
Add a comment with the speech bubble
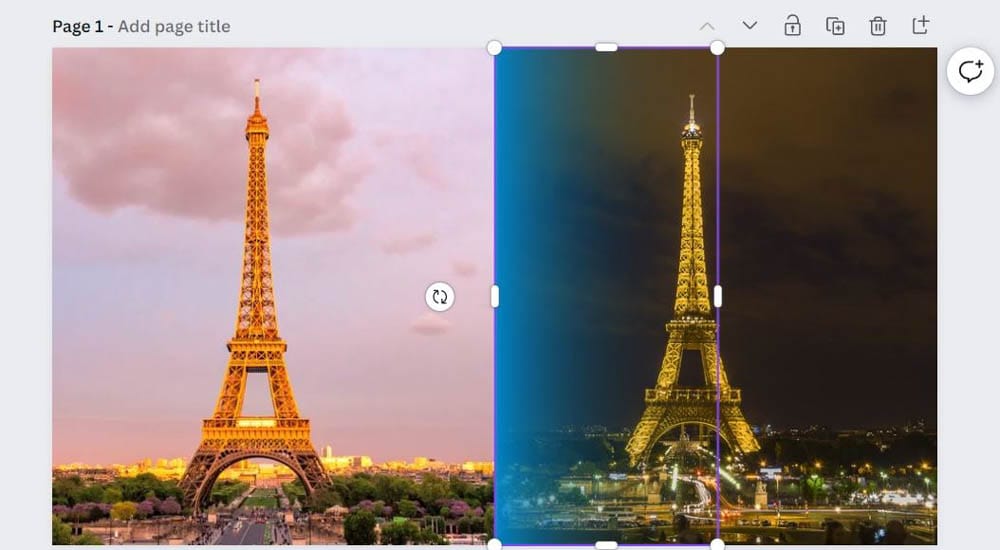click(x=969, y=72)
